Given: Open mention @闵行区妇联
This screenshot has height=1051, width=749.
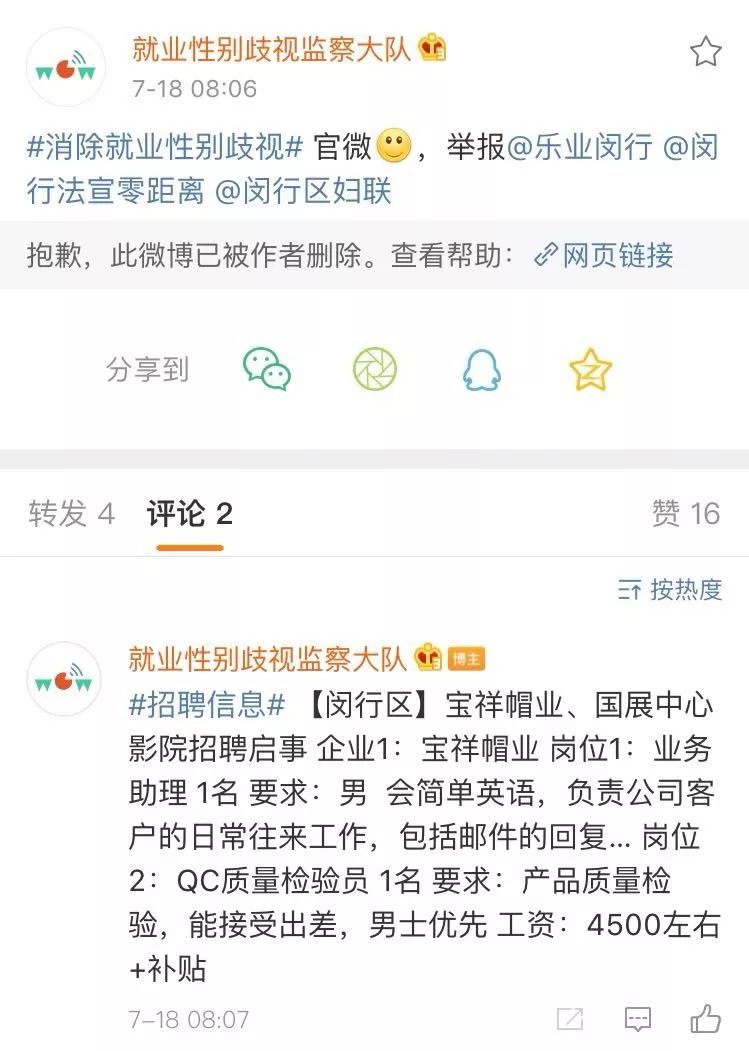Looking at the screenshot, I should point(303,190).
